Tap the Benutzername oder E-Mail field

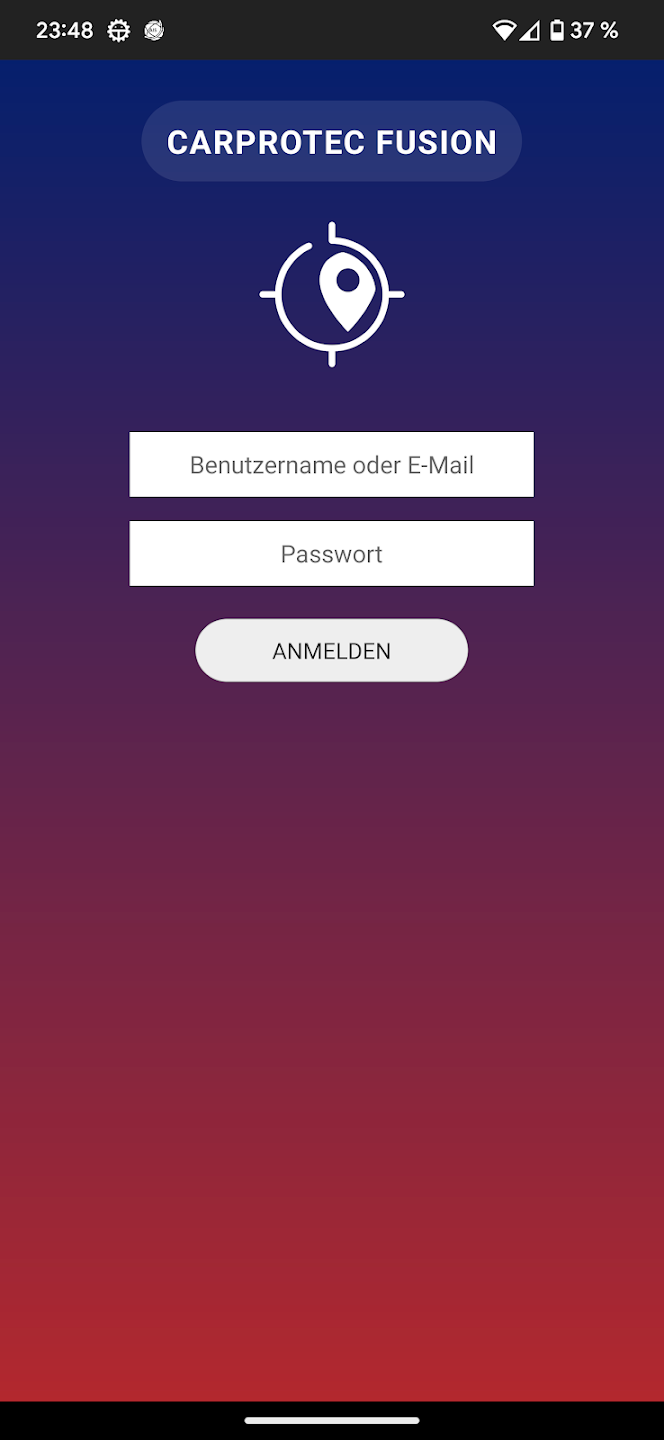(x=331, y=465)
